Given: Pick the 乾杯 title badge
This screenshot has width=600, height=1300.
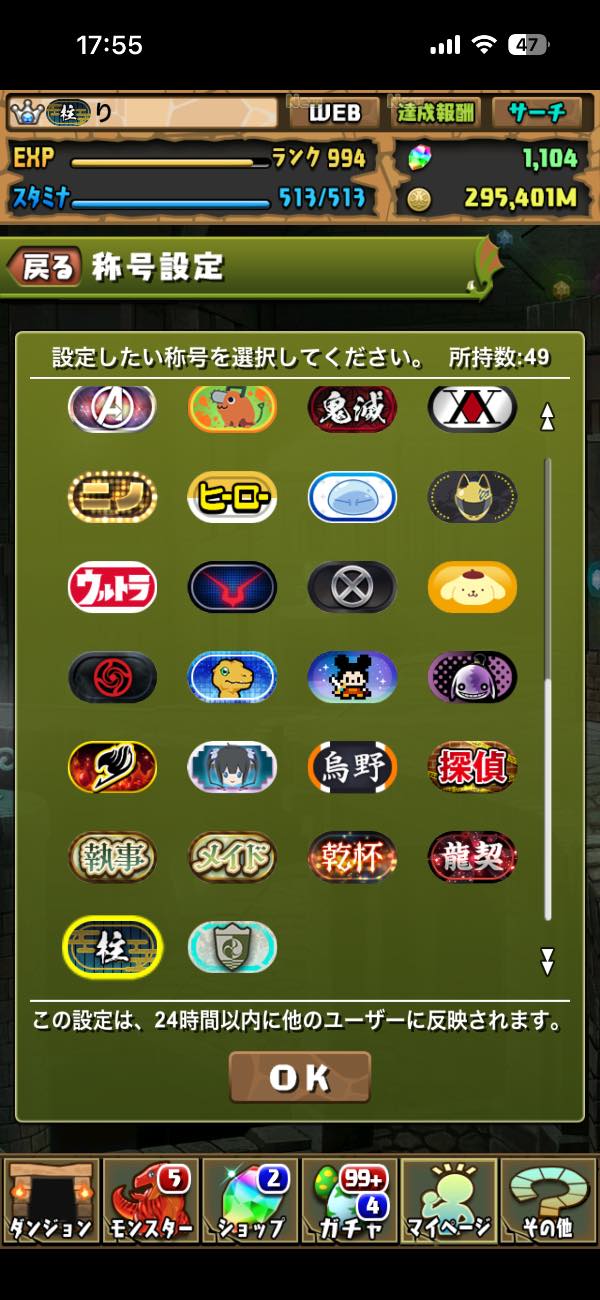Looking at the screenshot, I should pos(352,857).
